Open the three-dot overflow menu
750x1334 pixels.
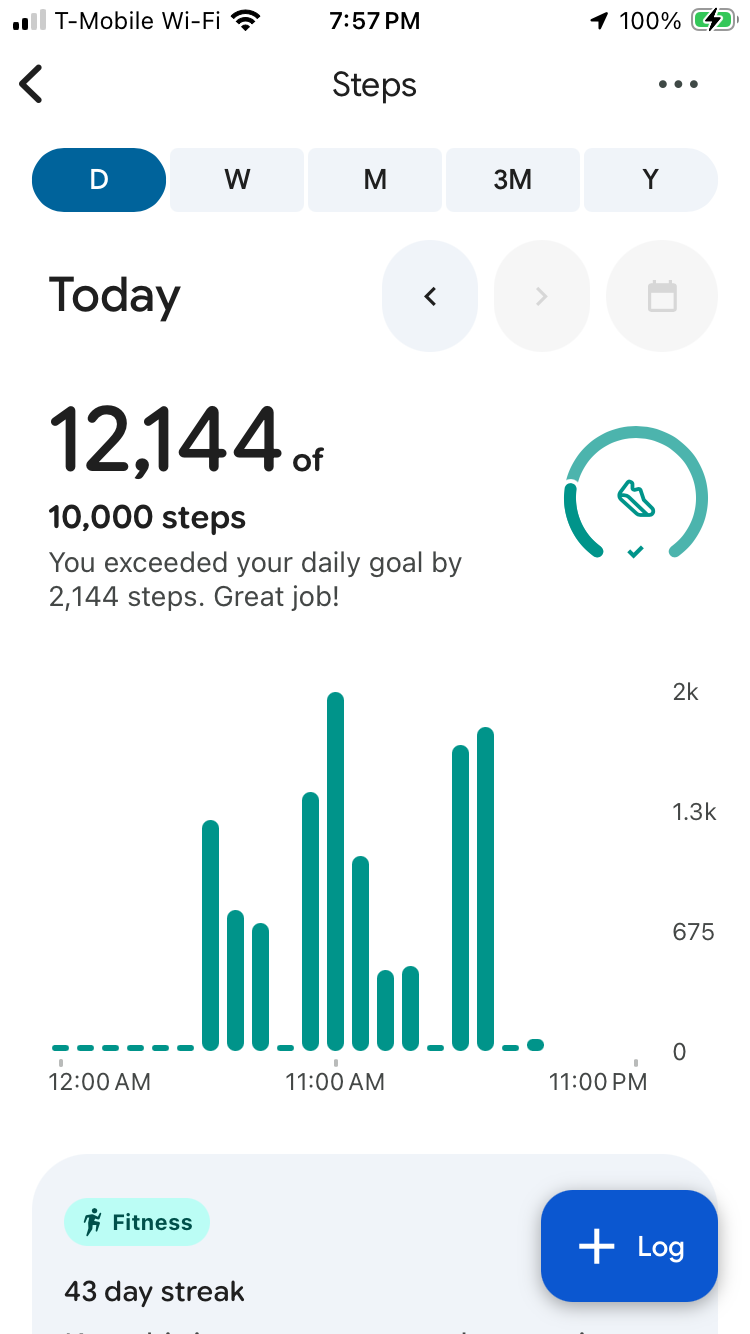pos(678,85)
